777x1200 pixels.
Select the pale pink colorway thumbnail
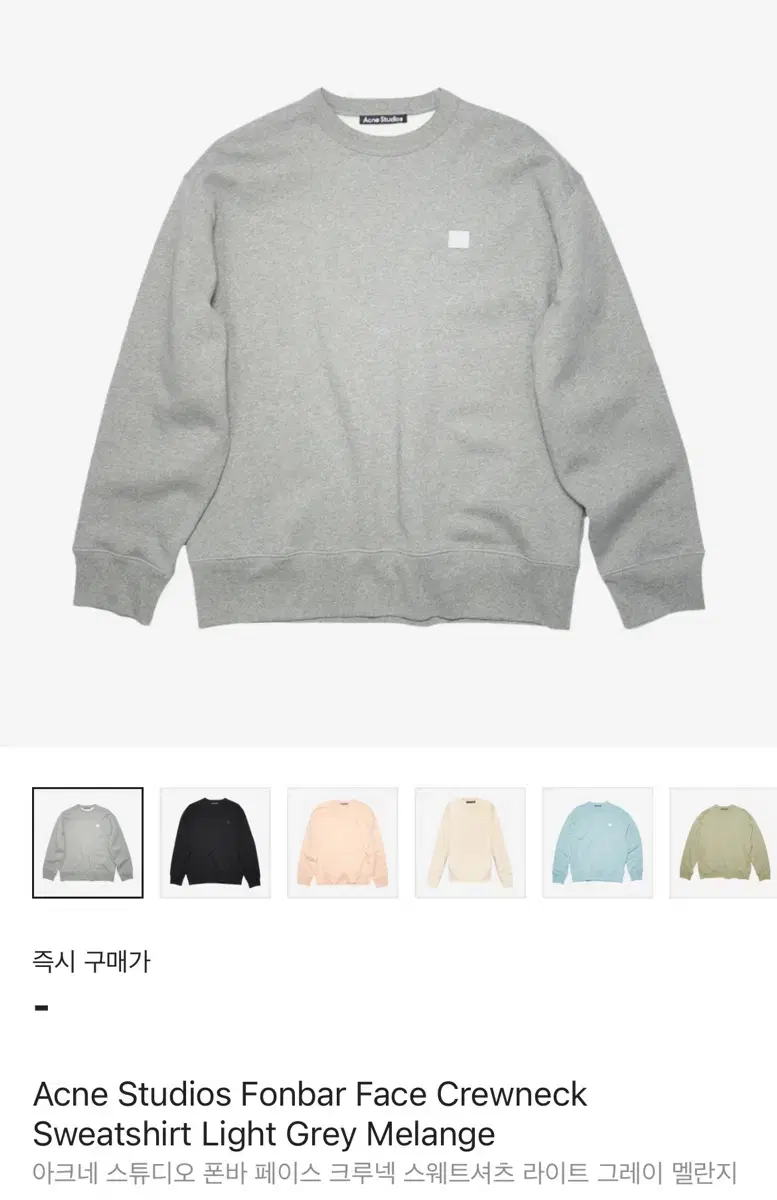tap(340, 840)
